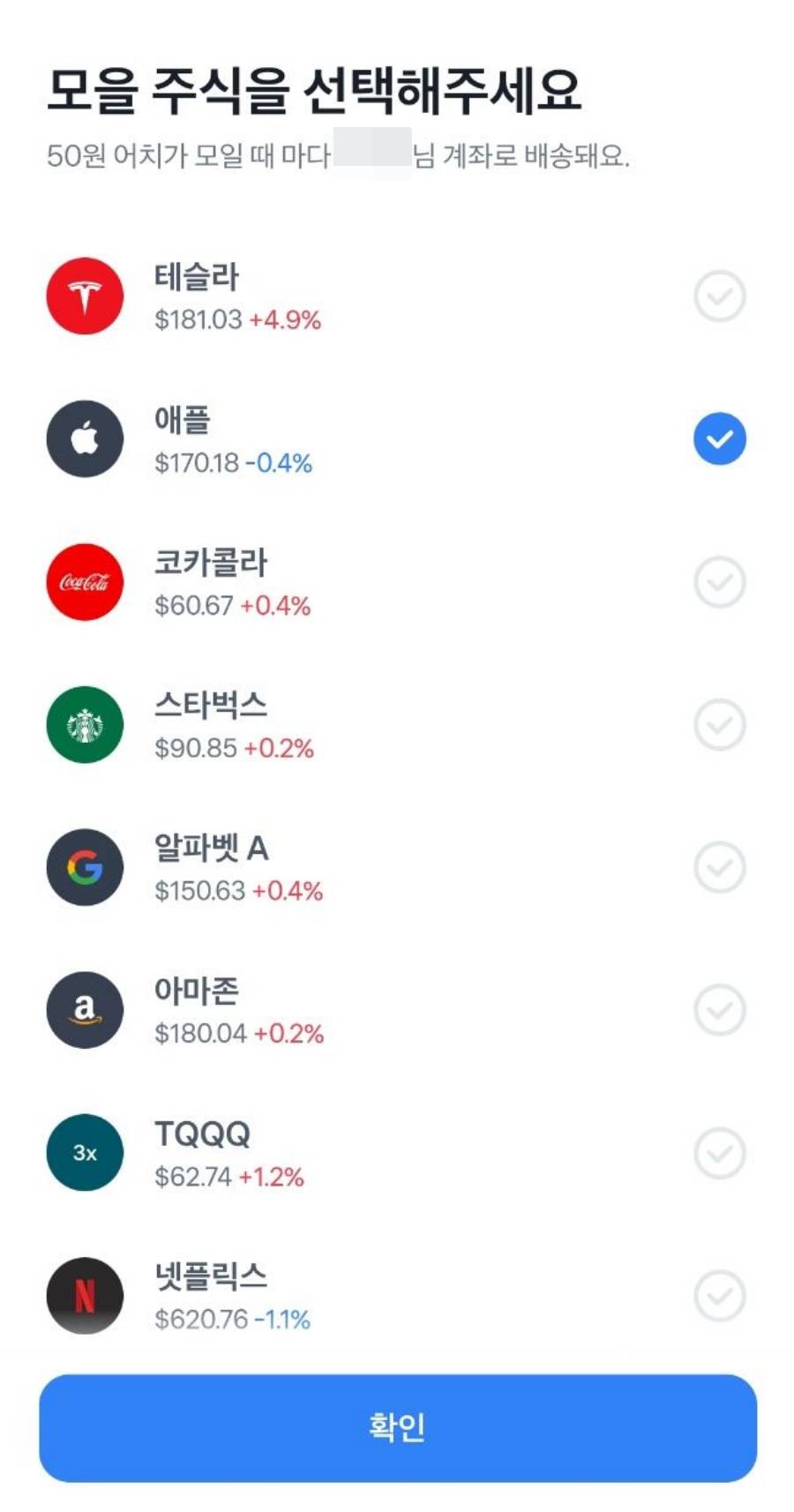The width and height of the screenshot is (794, 1512).
Task: Click the Netflix logo icon
Action: click(85, 1296)
